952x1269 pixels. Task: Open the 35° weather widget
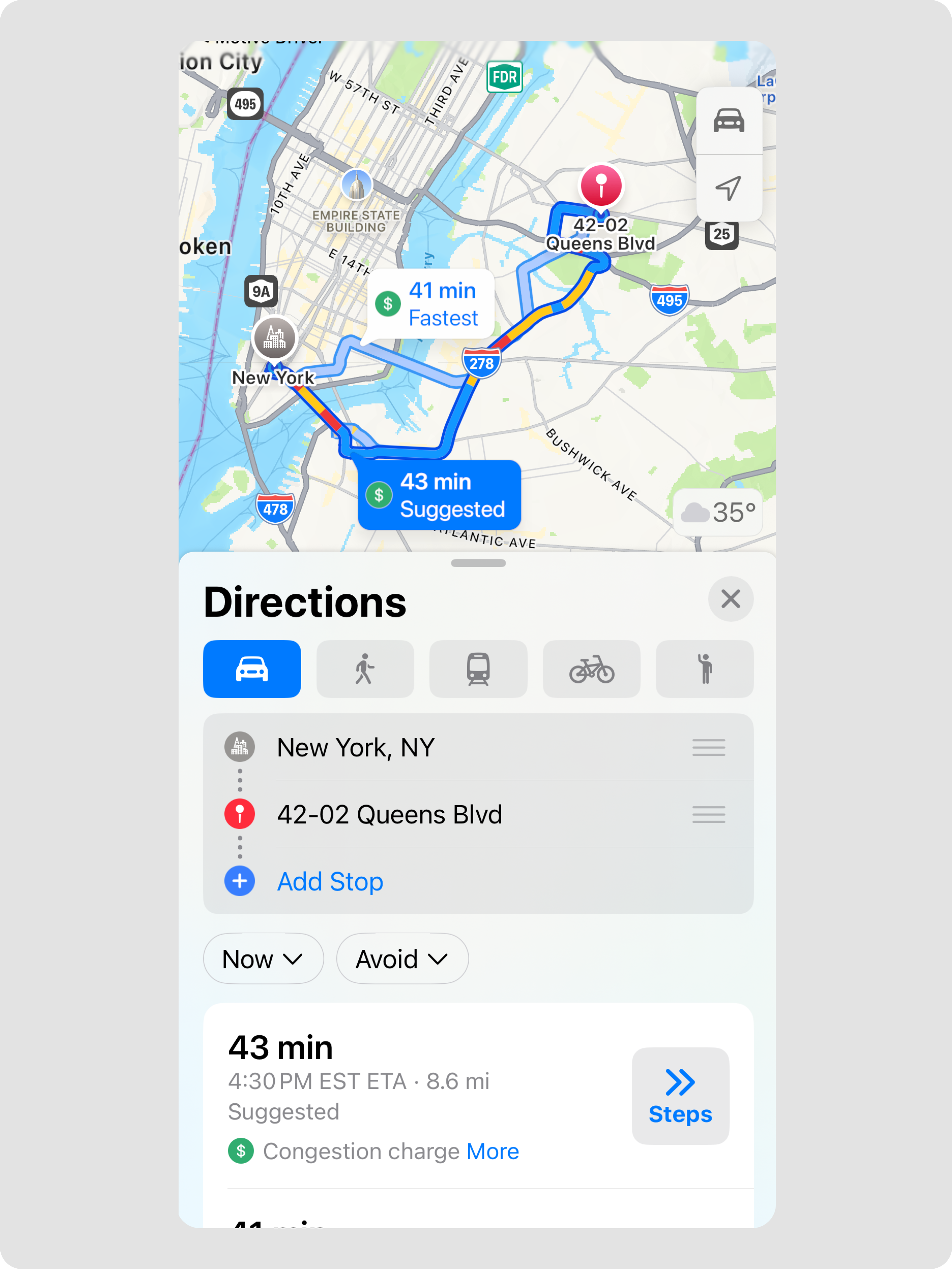click(x=717, y=512)
